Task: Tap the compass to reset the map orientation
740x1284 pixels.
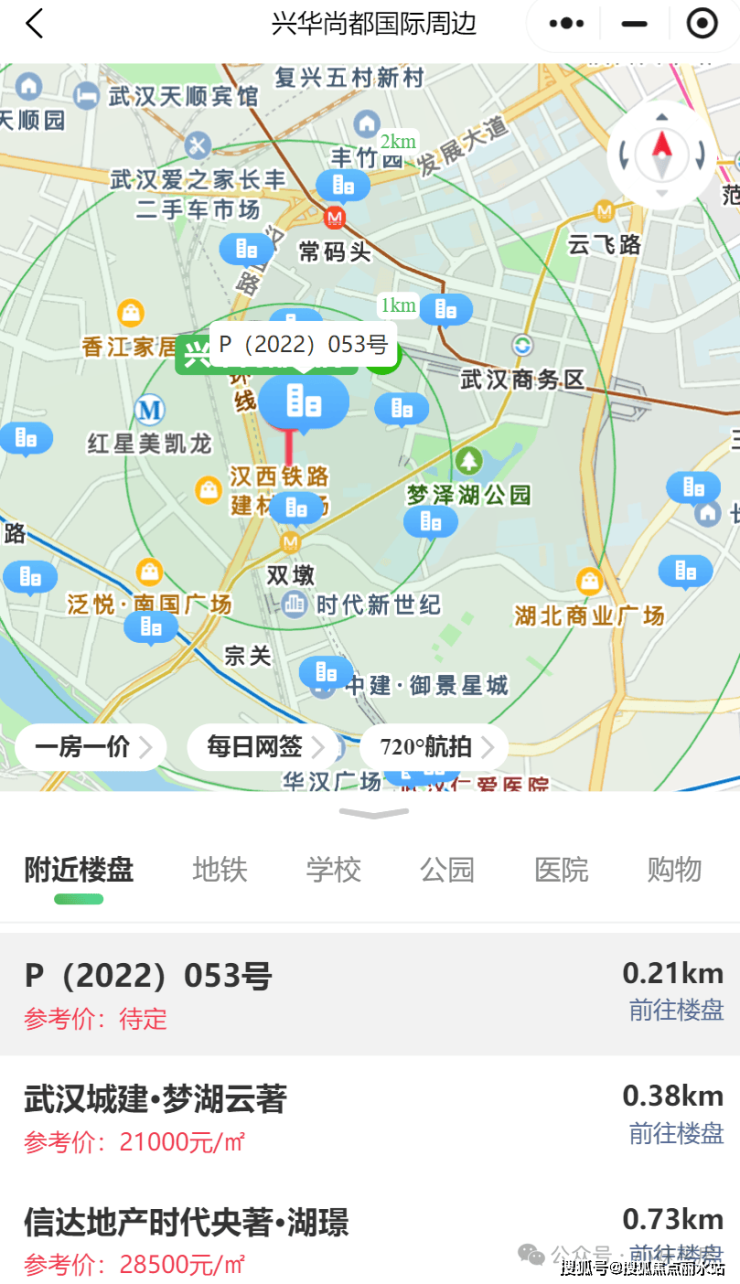Action: point(662,155)
